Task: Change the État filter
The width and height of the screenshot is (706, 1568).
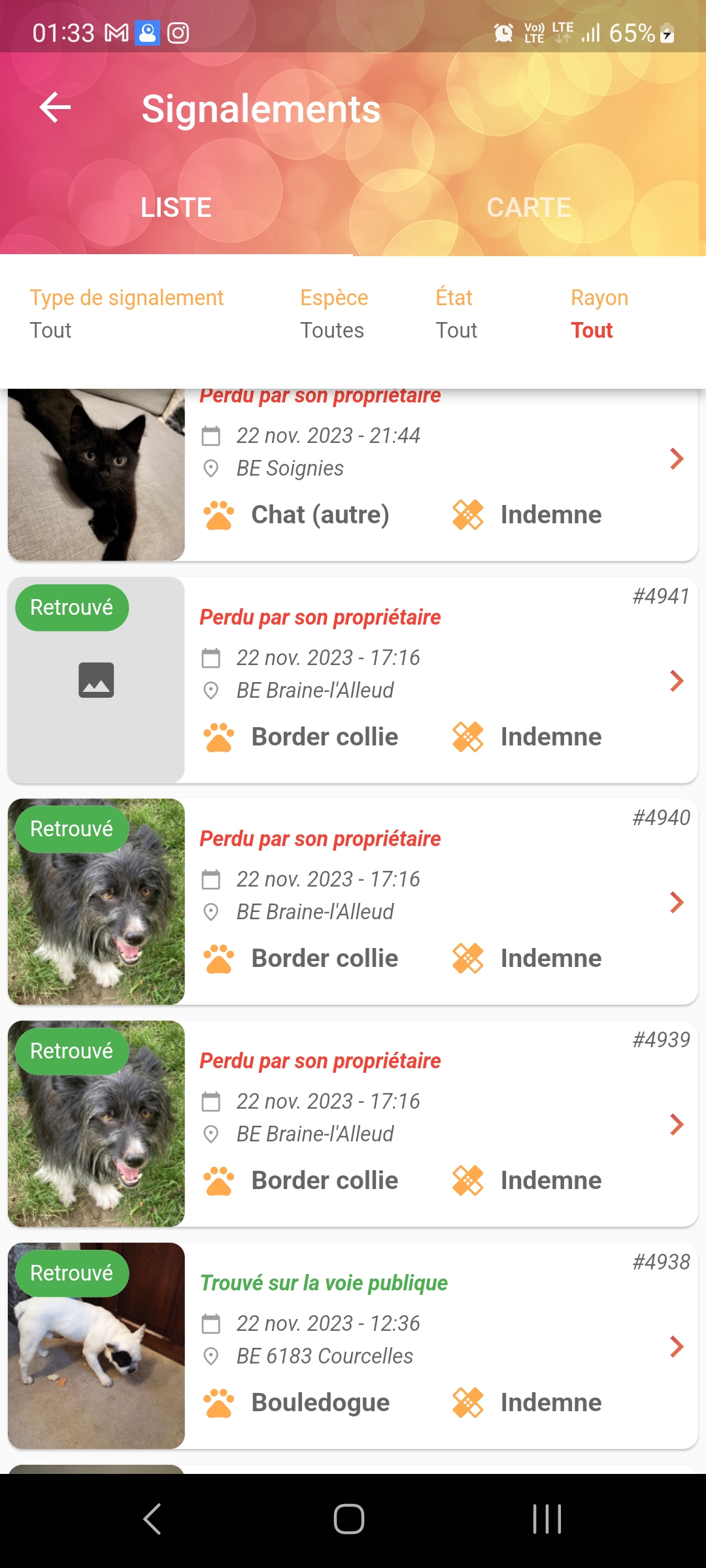Action: point(456,314)
